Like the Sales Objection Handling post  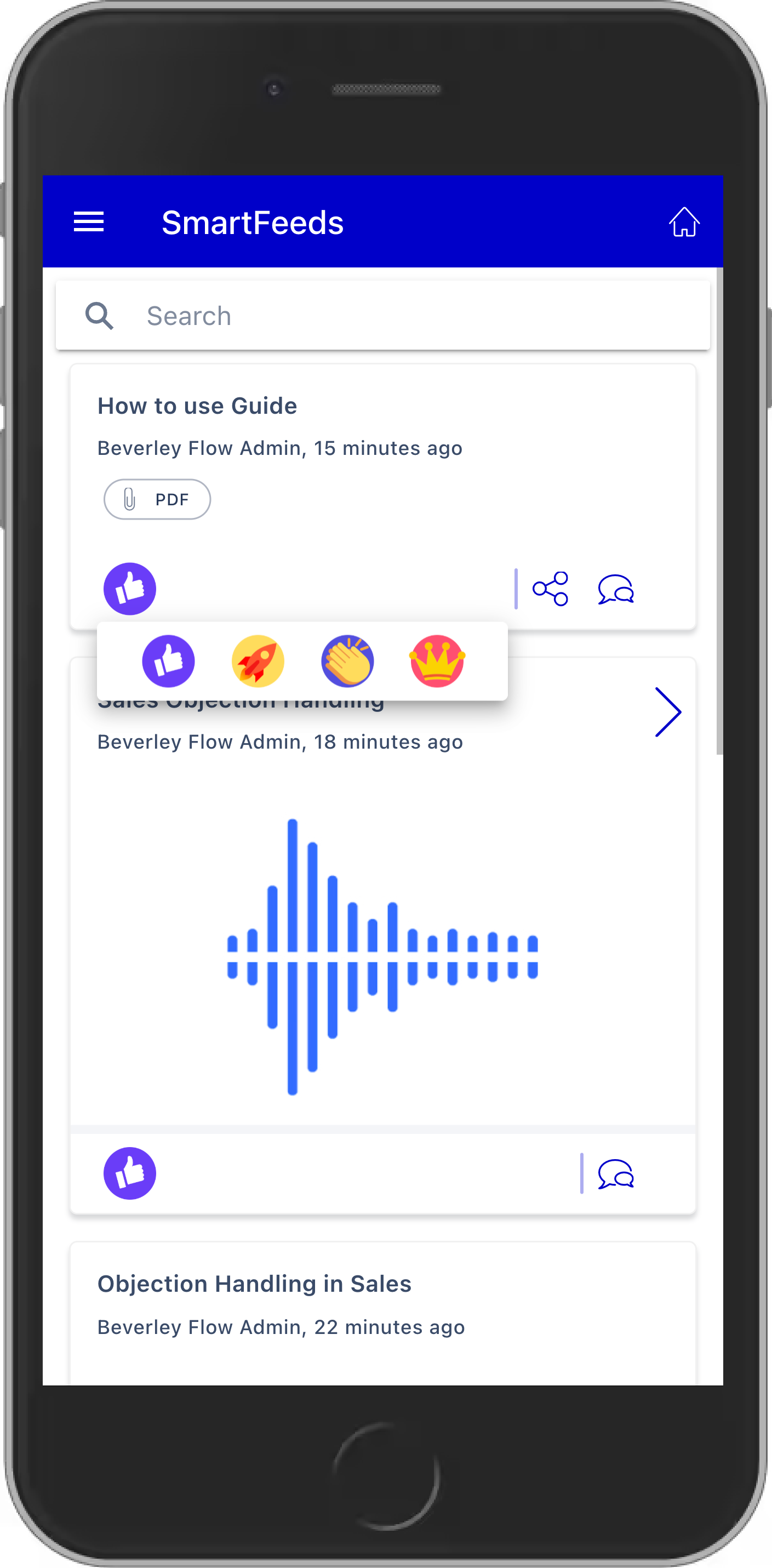129,1173
